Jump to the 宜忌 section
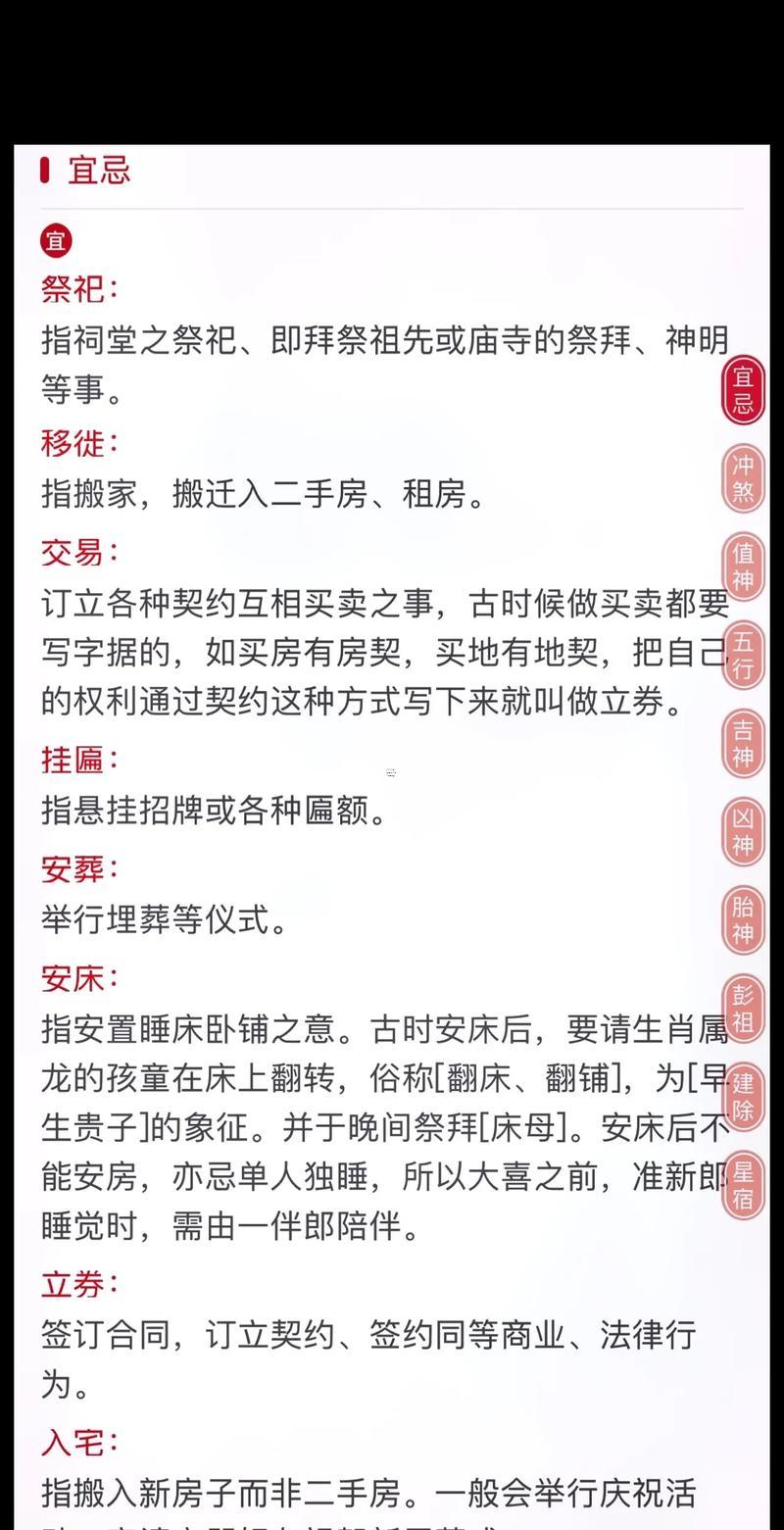This screenshot has width=784, height=1530. coord(743,390)
